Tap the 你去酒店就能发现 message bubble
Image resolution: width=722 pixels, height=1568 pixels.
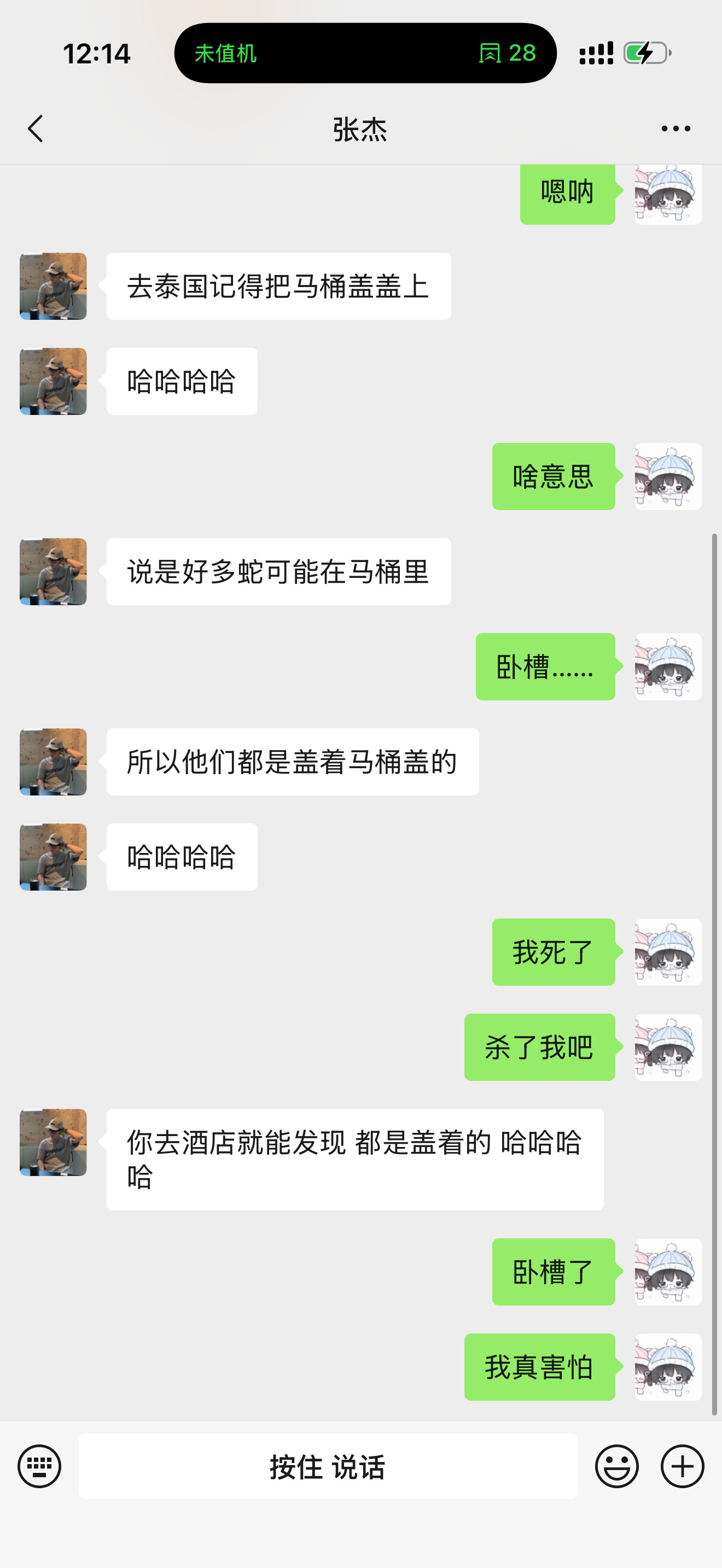tap(354, 1158)
